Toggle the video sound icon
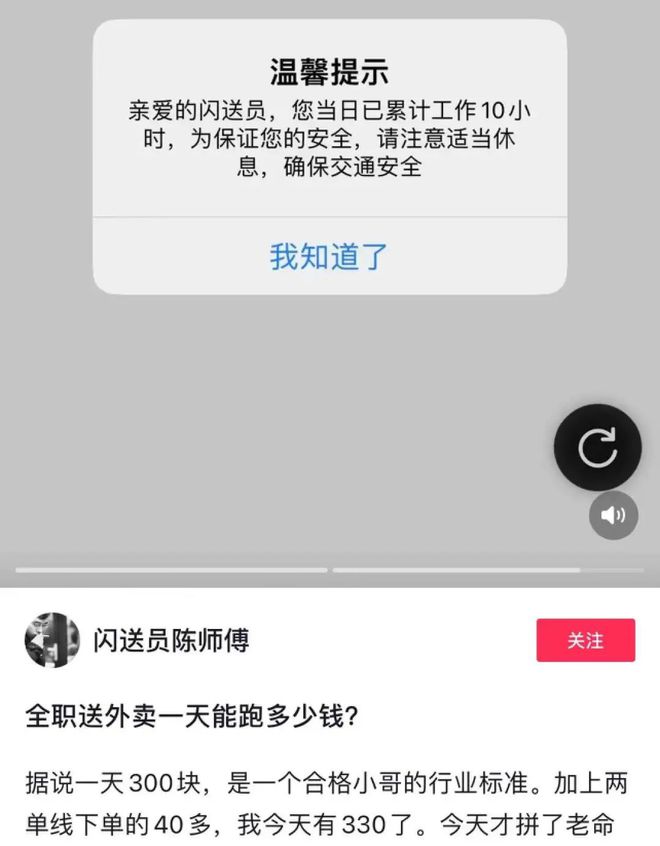The height and width of the screenshot is (846, 660). (x=613, y=516)
